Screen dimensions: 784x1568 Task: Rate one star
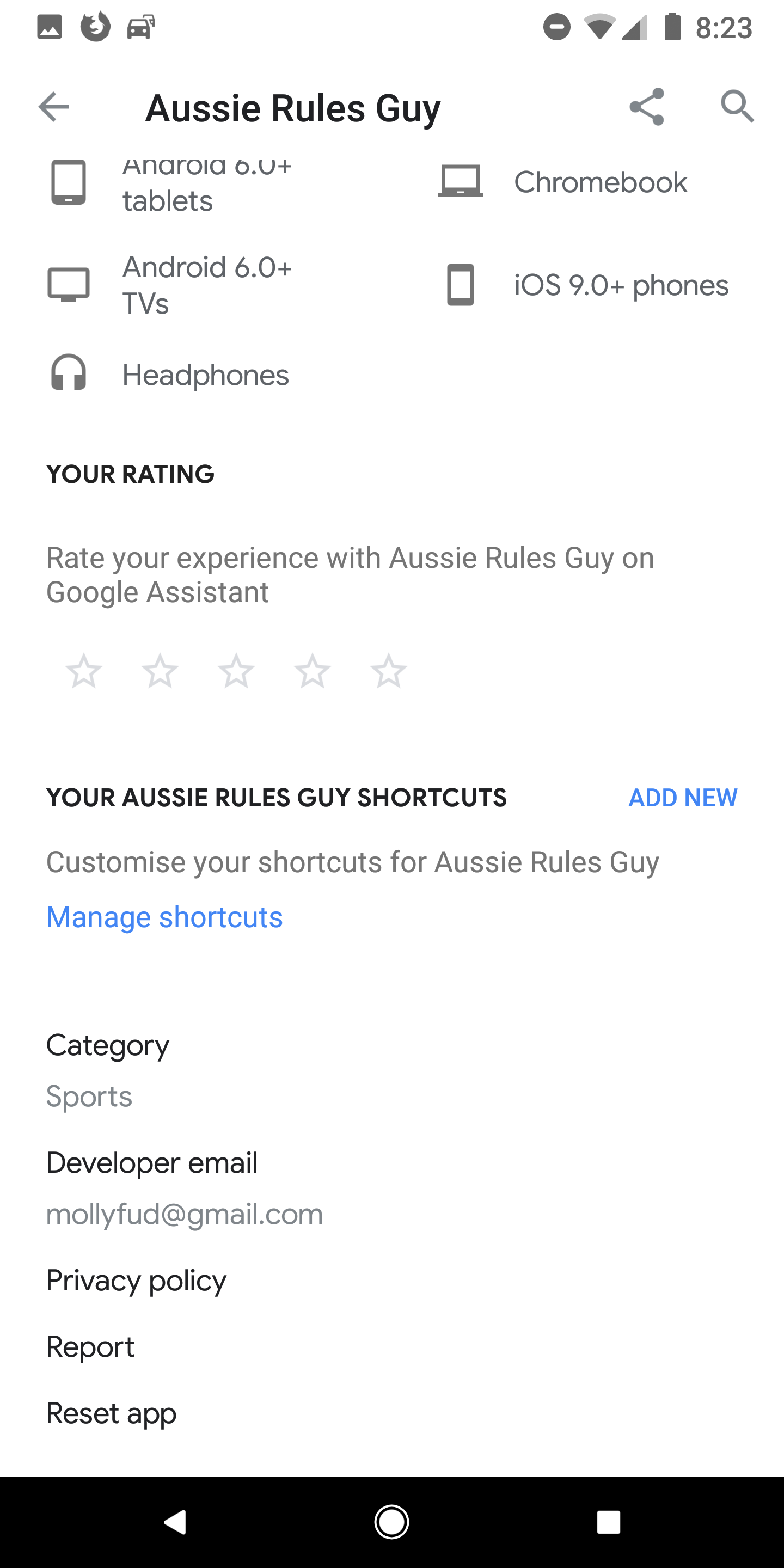(x=84, y=671)
